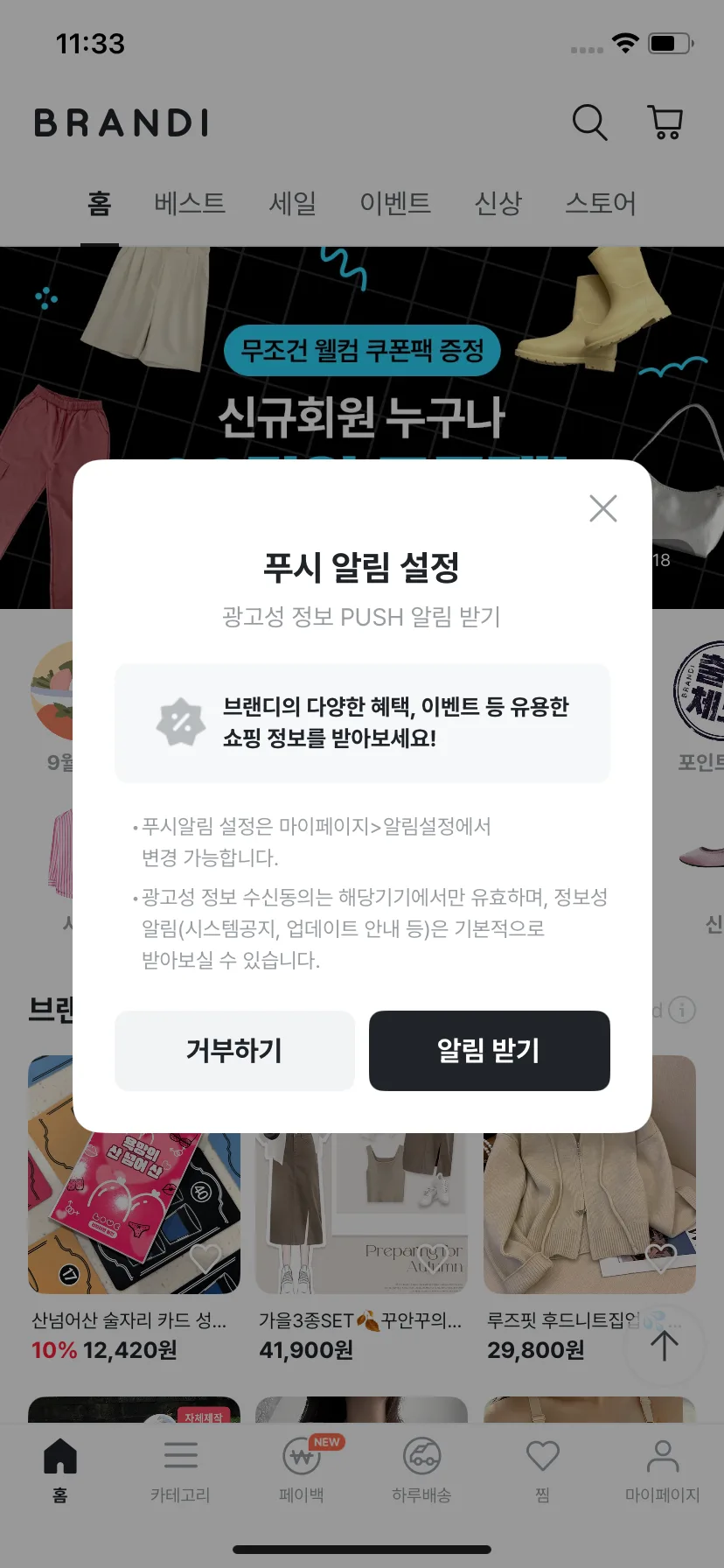Screen dimensions: 724x1568
Task: Tap 거부하기 to decline notifications
Action: [x=234, y=1050]
